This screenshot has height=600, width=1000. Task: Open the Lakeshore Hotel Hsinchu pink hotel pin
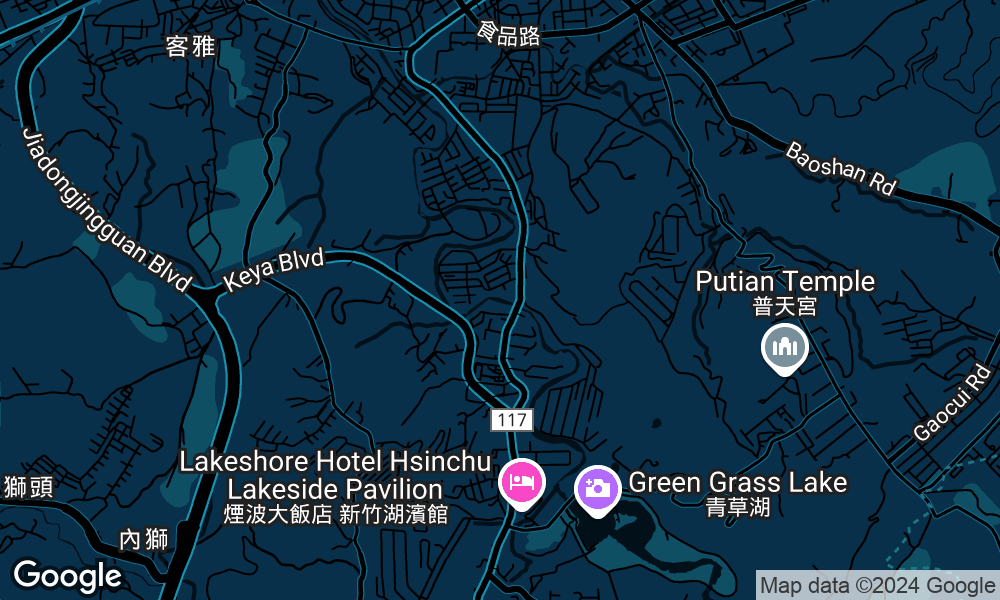[x=521, y=483]
